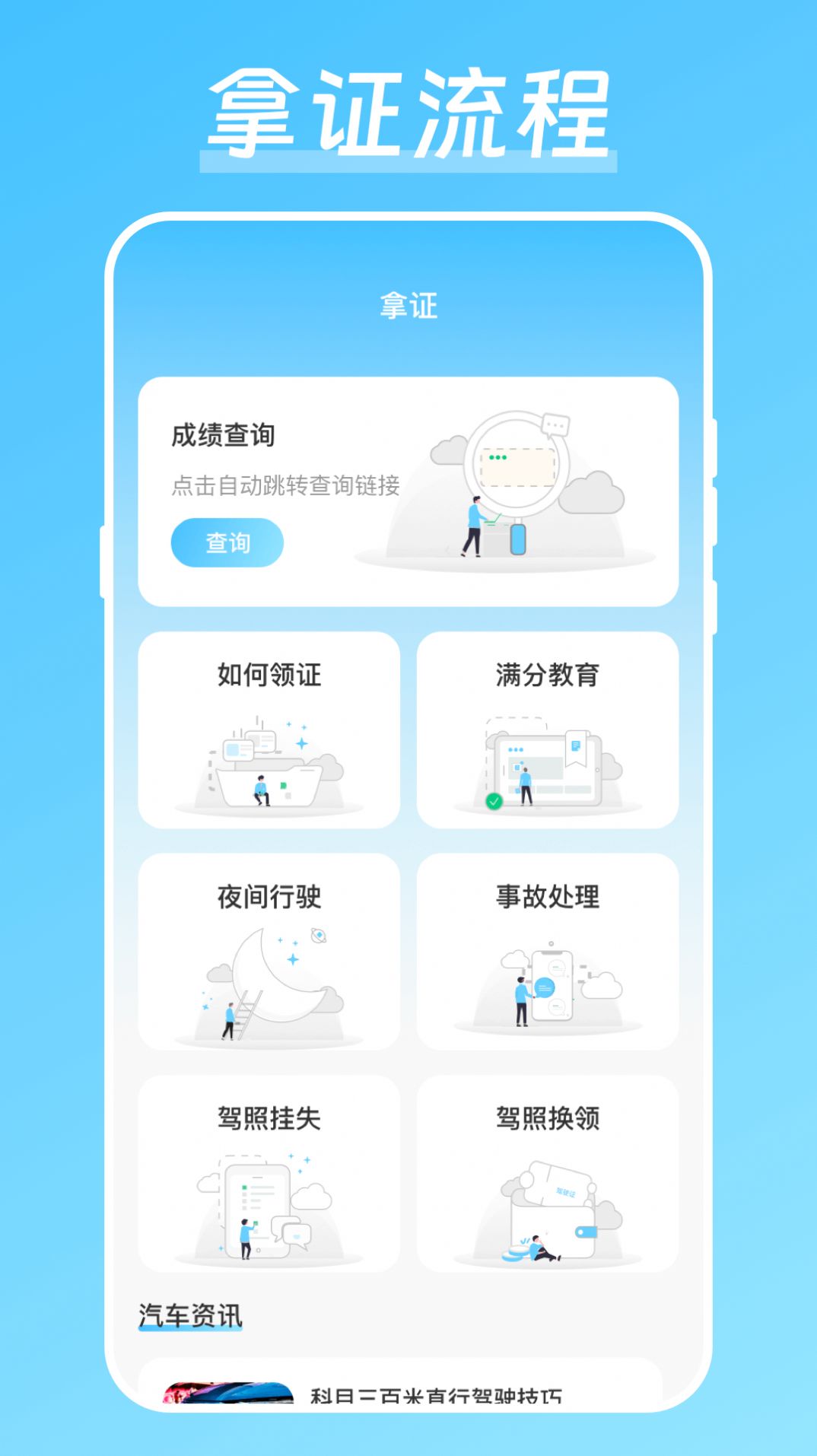
Task: Open 事故处理 phone illustration
Action: [548, 985]
